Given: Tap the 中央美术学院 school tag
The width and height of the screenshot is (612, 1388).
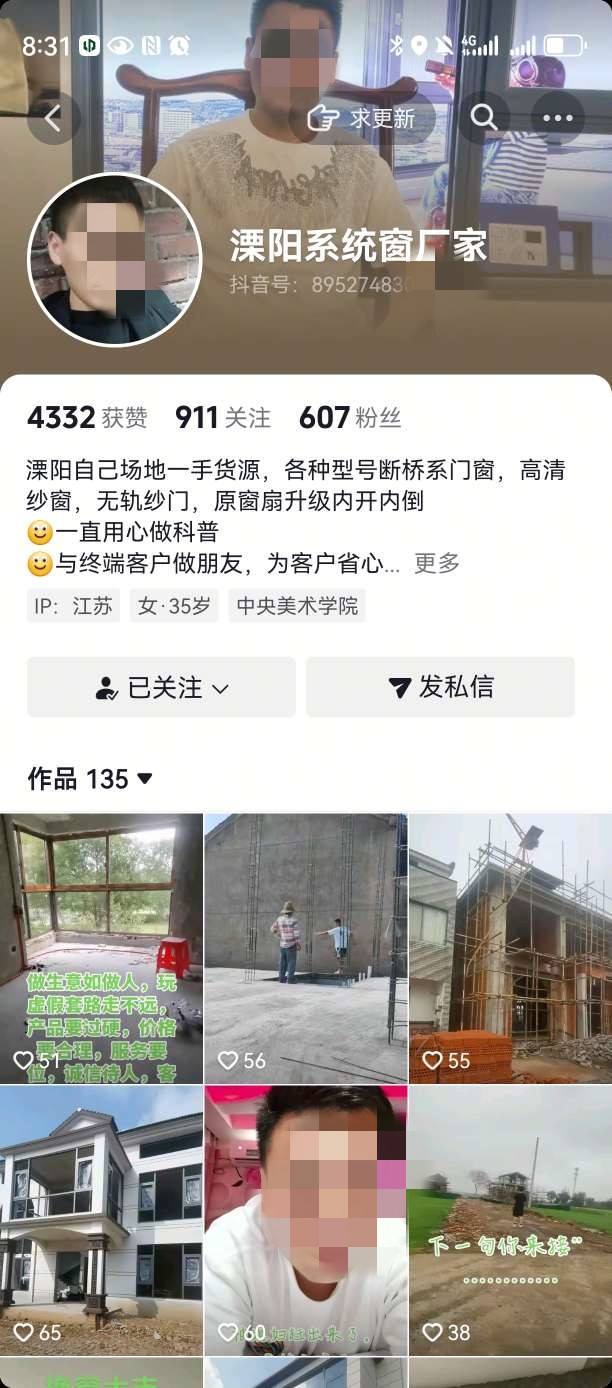Looking at the screenshot, I should point(297,606).
